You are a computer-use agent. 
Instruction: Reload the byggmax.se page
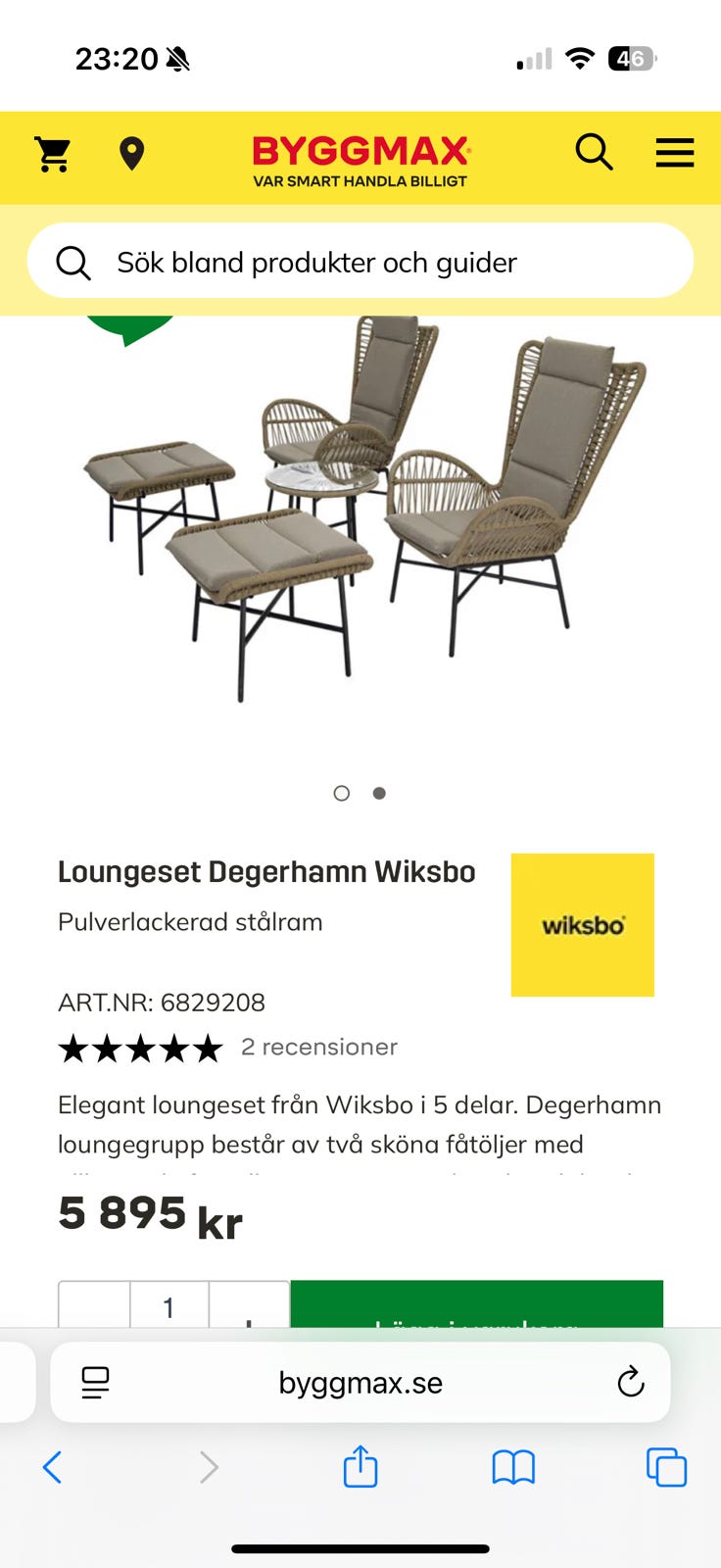coord(630,1382)
